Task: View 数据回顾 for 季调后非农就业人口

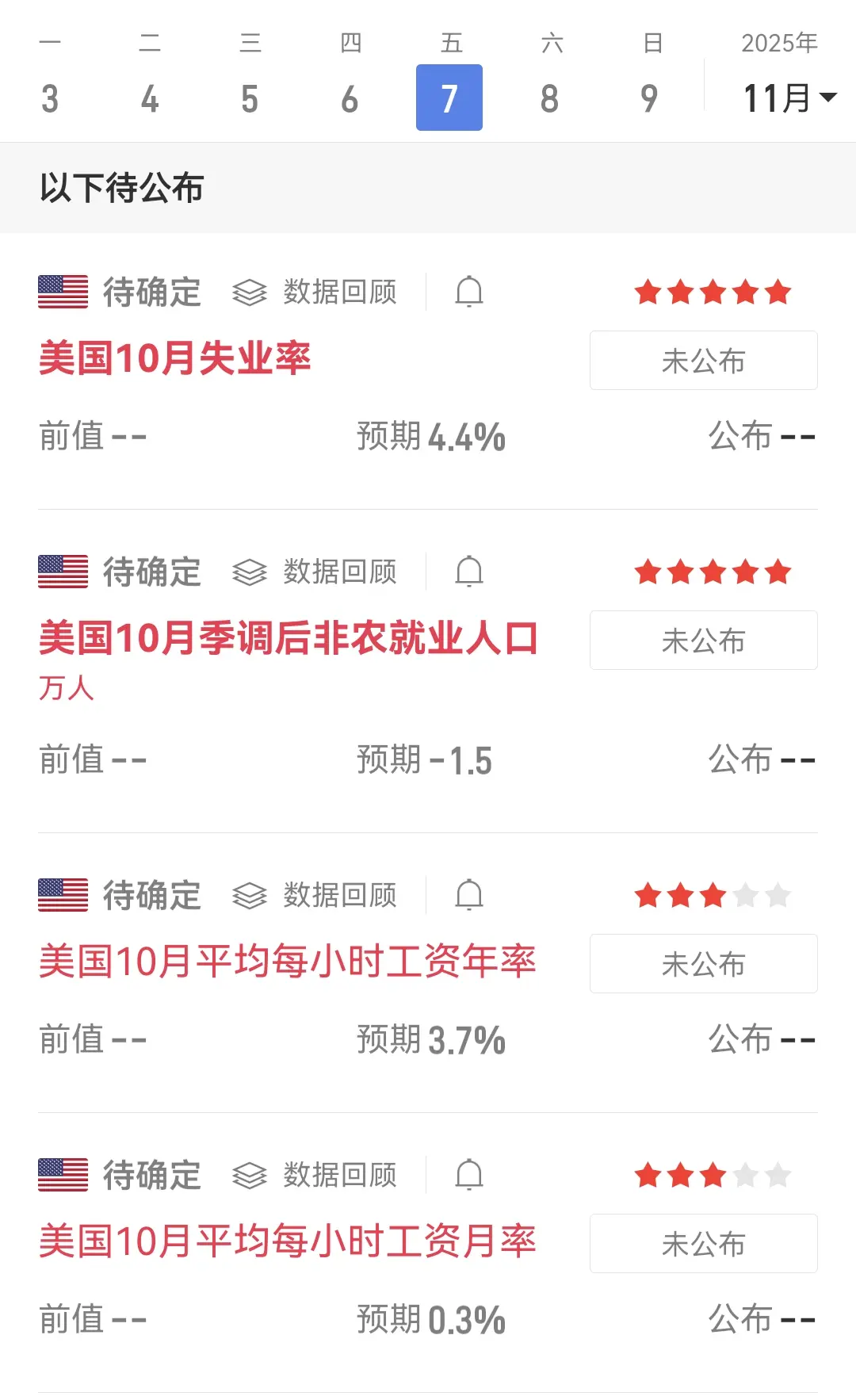Action: click(315, 572)
